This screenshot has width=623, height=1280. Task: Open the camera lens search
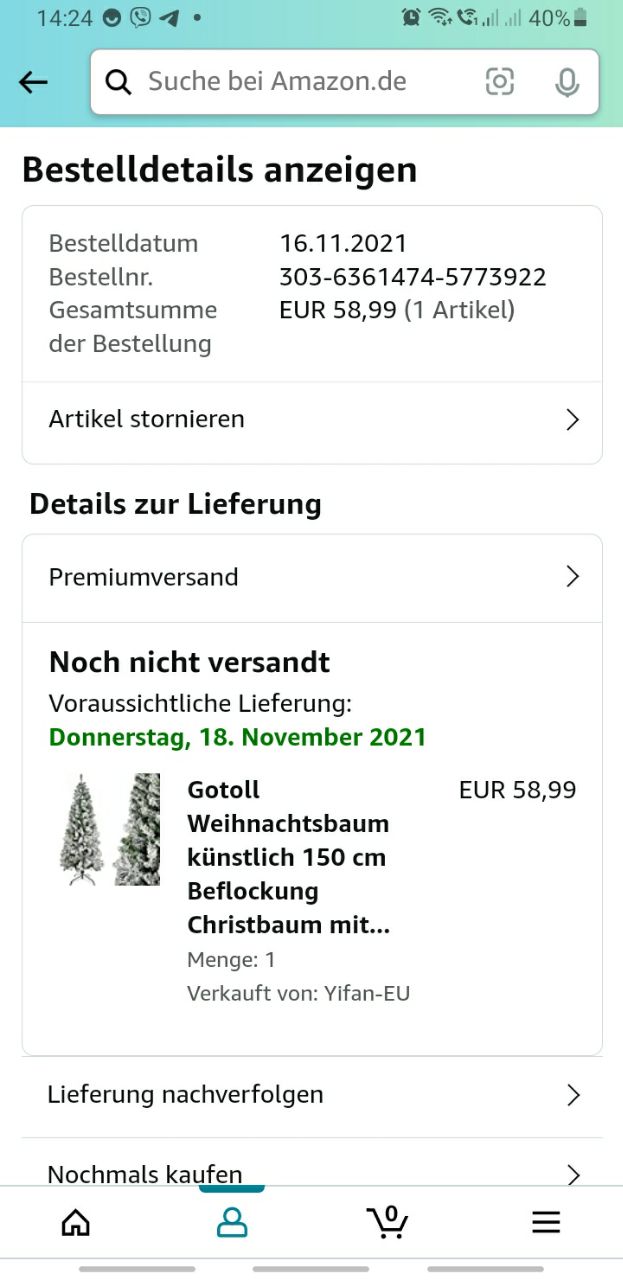click(500, 82)
